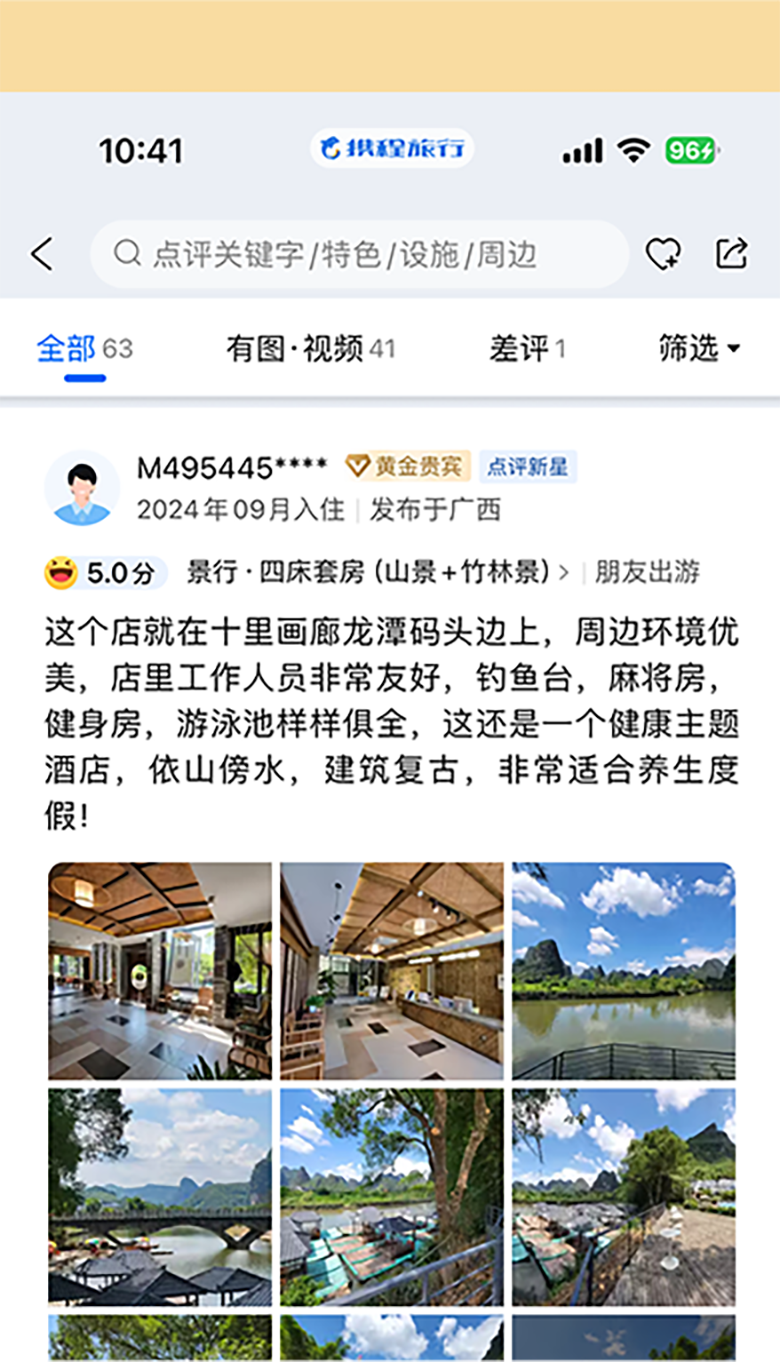Open the wooden deck with table photo
The image size is (780, 1362).
[x=624, y=1197]
